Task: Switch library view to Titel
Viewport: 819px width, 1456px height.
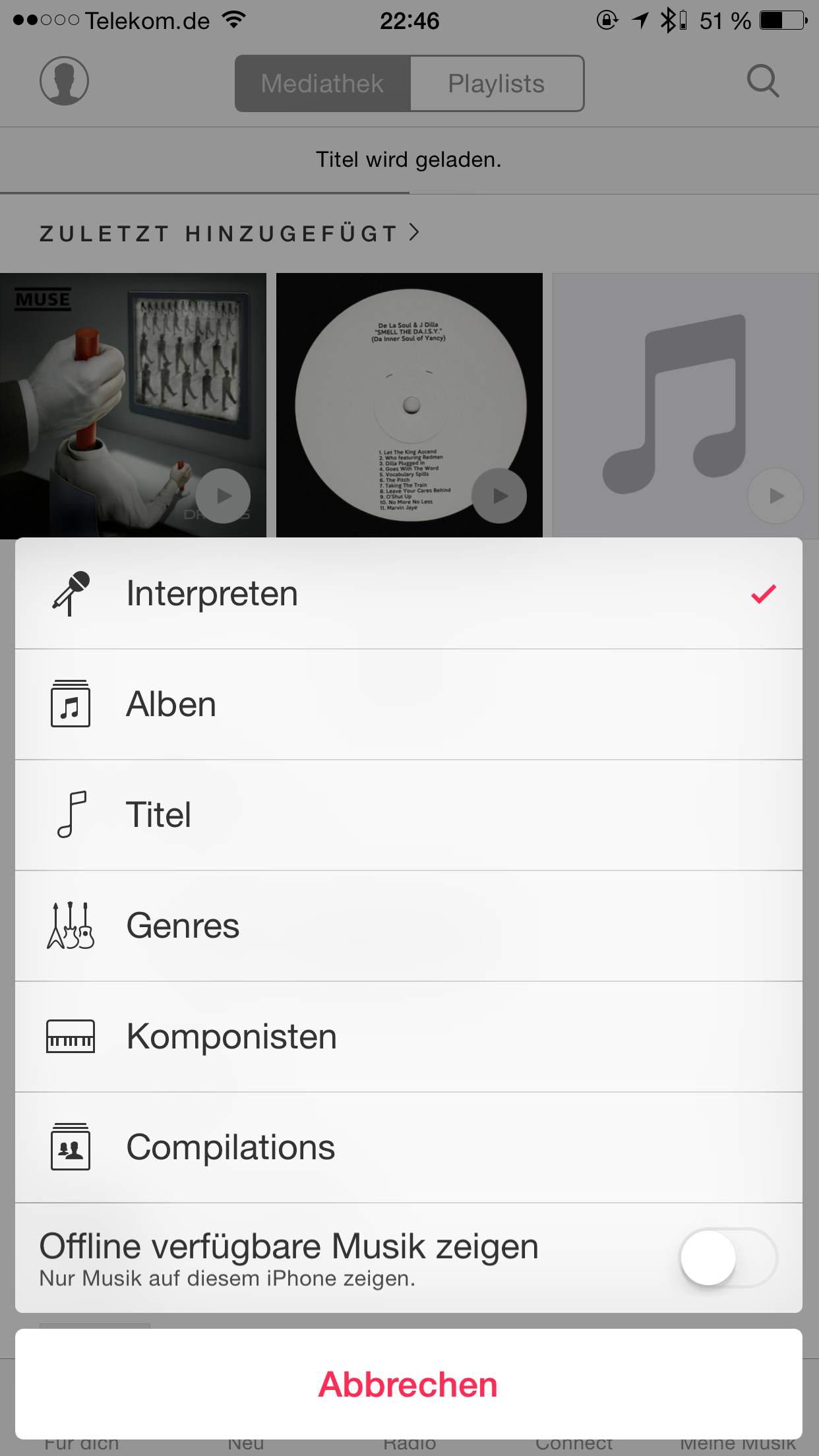Action: tap(409, 815)
